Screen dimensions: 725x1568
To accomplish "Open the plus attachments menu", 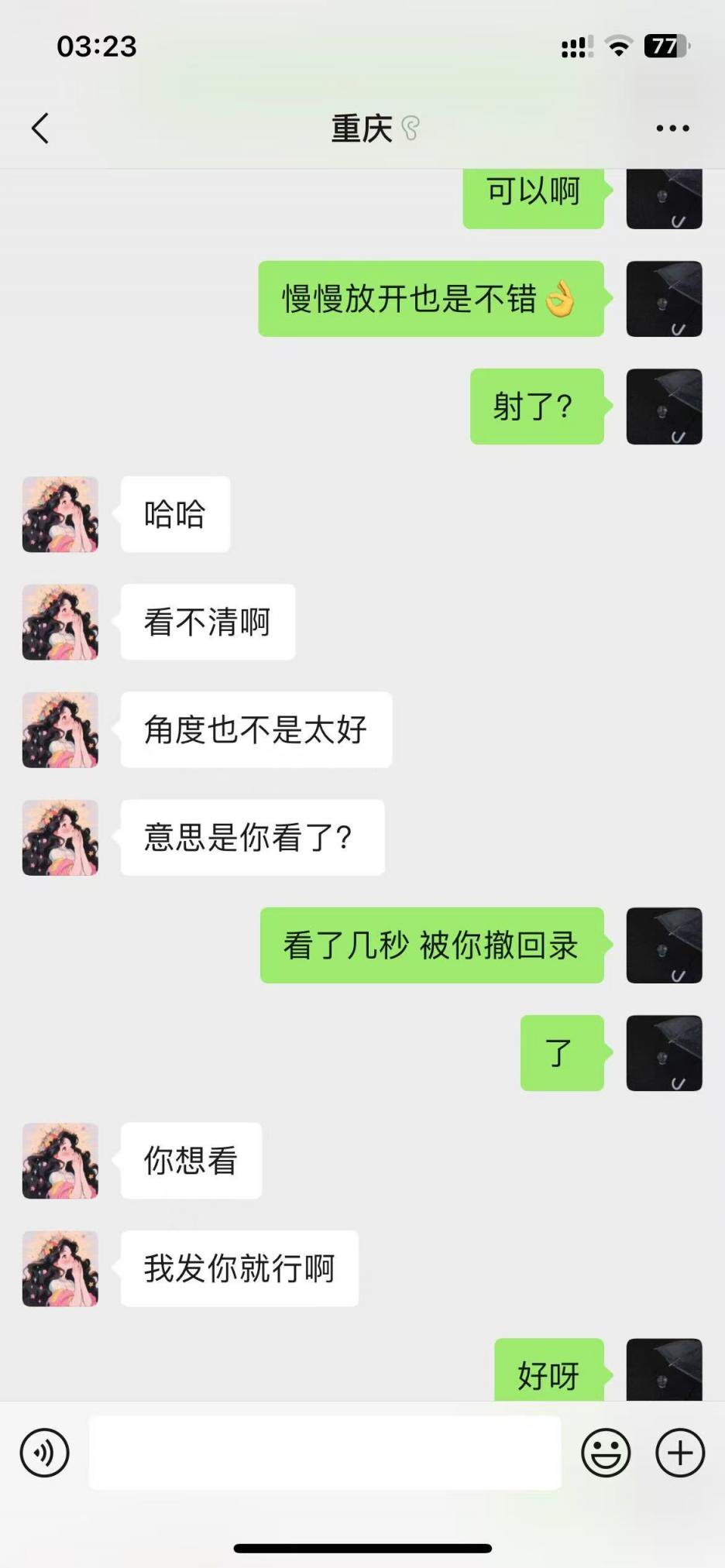I will tap(680, 1453).
